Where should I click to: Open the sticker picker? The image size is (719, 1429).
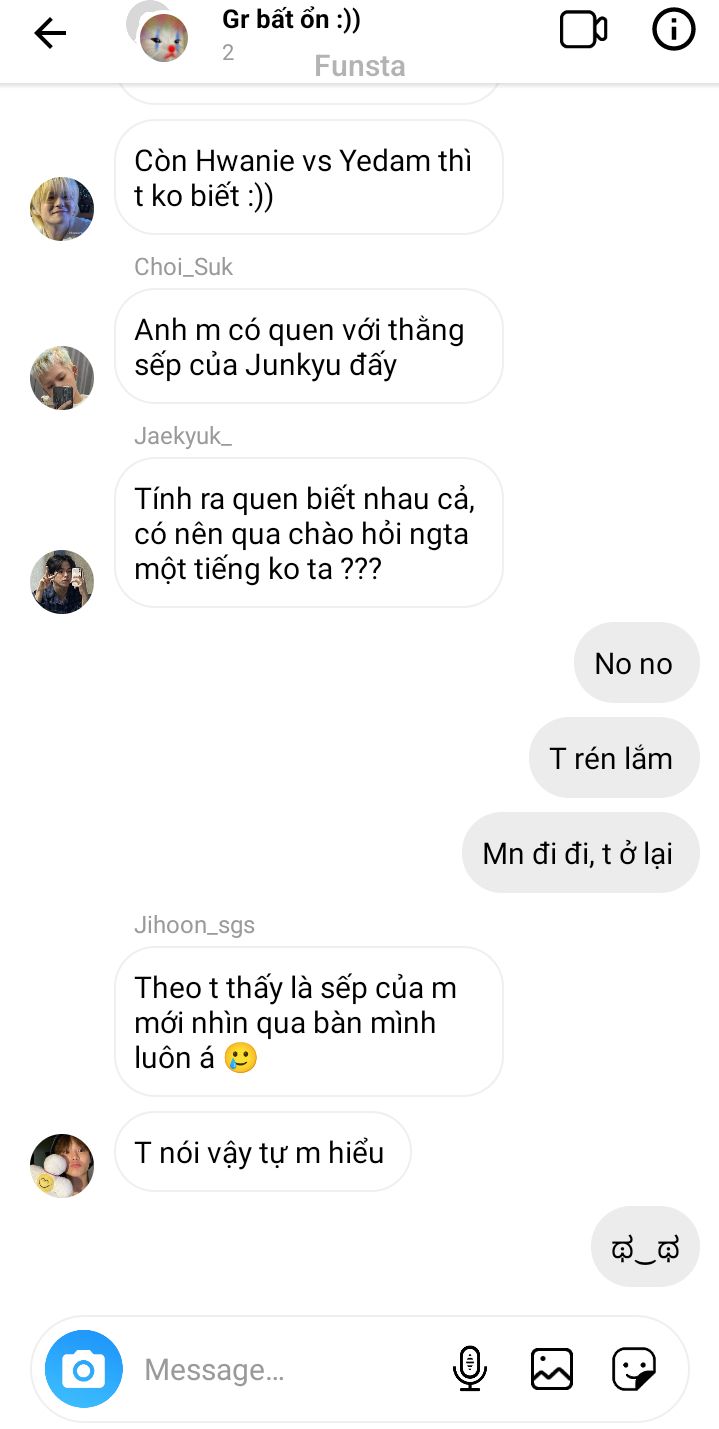(x=633, y=1368)
